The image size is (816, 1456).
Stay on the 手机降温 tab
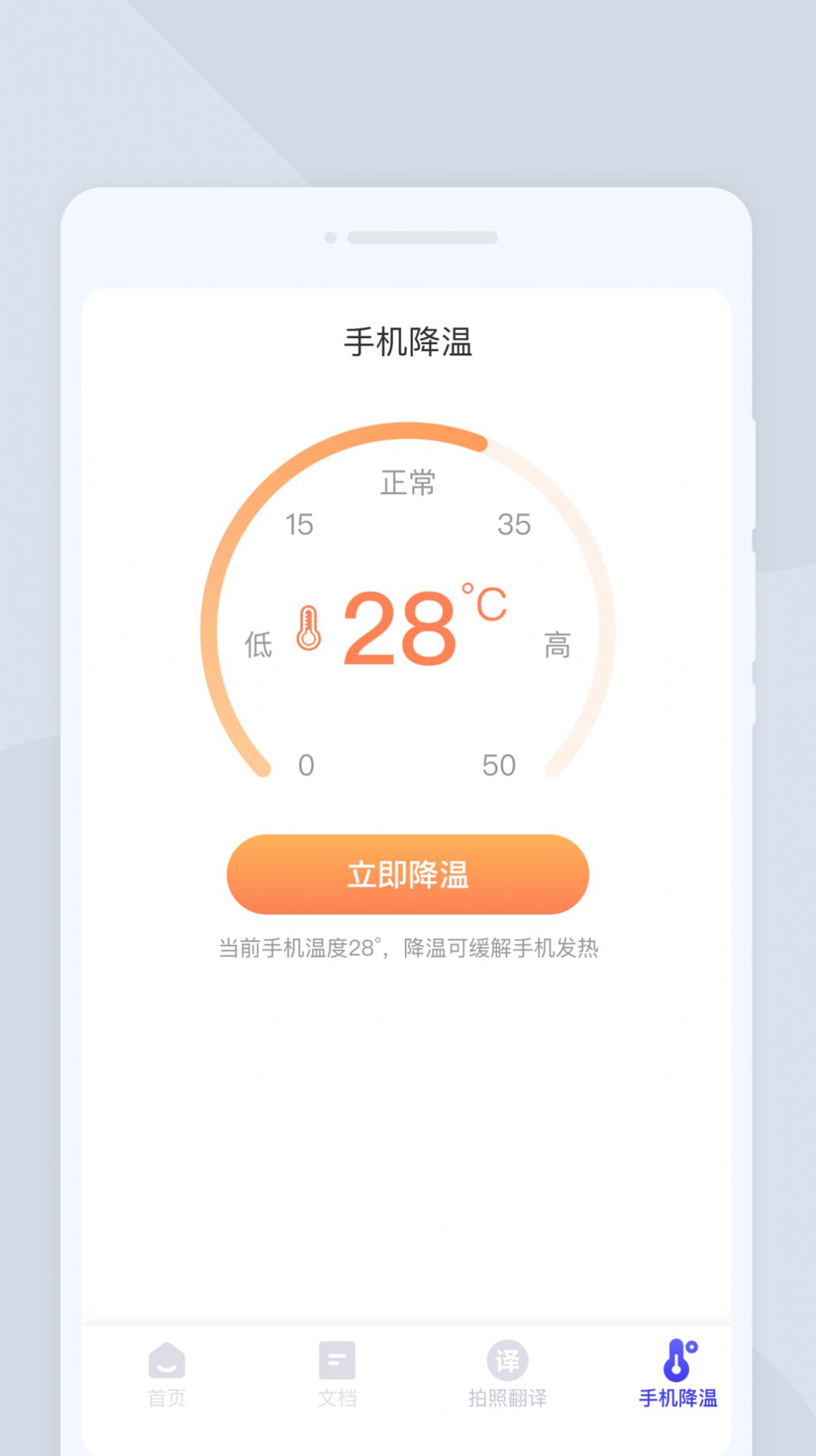pyautogui.click(x=680, y=1378)
